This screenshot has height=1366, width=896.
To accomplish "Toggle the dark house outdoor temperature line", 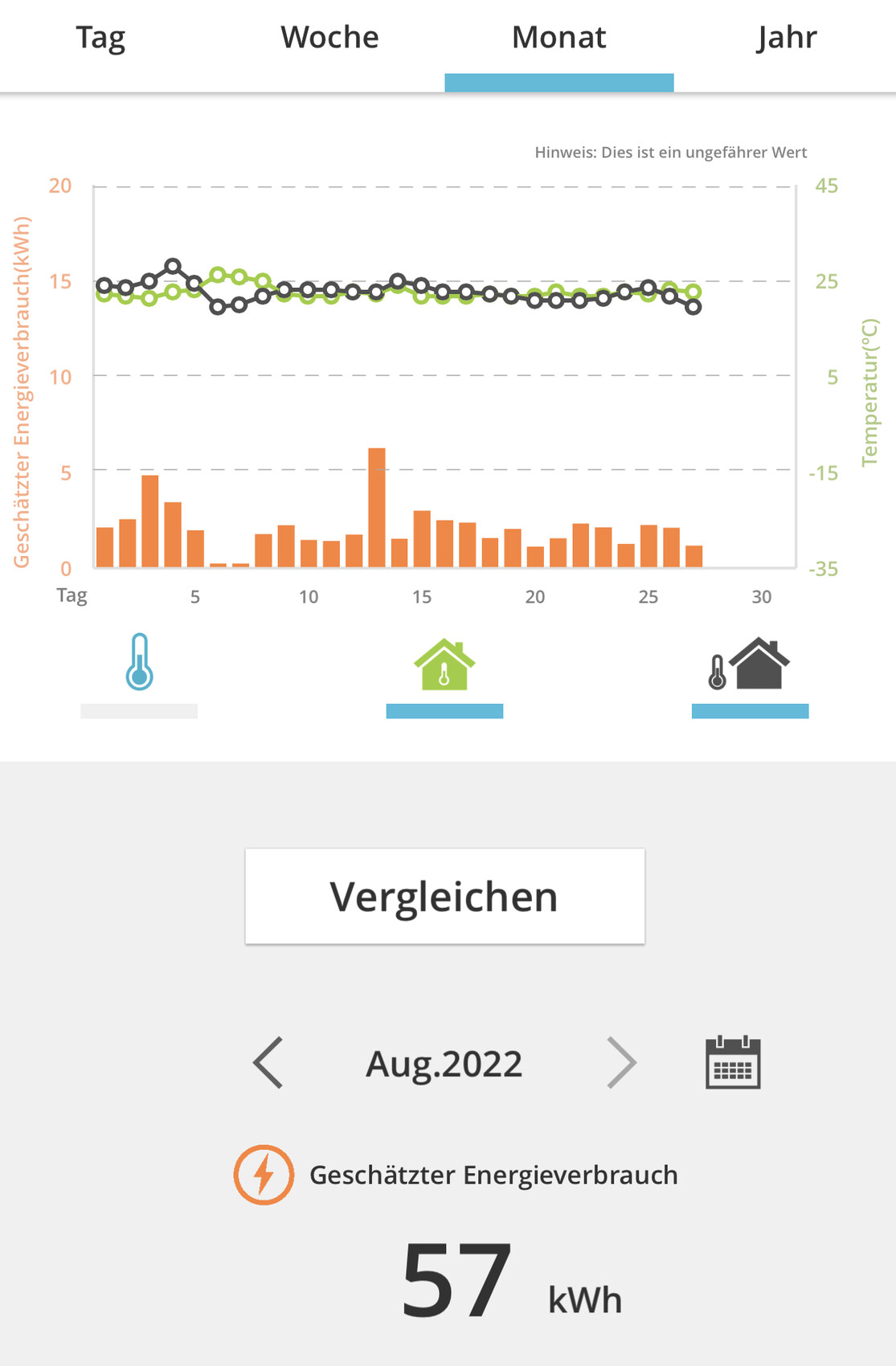I will (749, 665).
